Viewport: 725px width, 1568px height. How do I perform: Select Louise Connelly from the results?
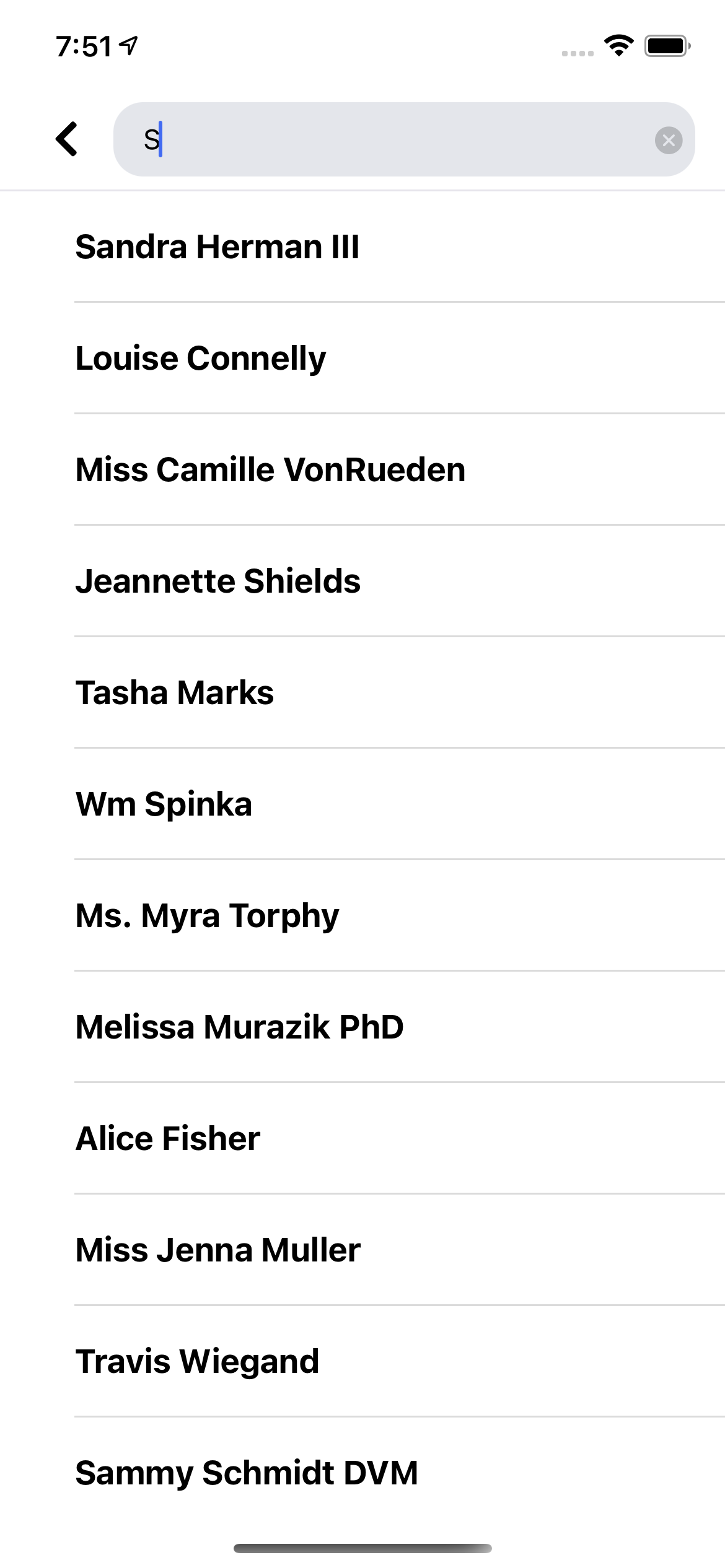click(362, 358)
